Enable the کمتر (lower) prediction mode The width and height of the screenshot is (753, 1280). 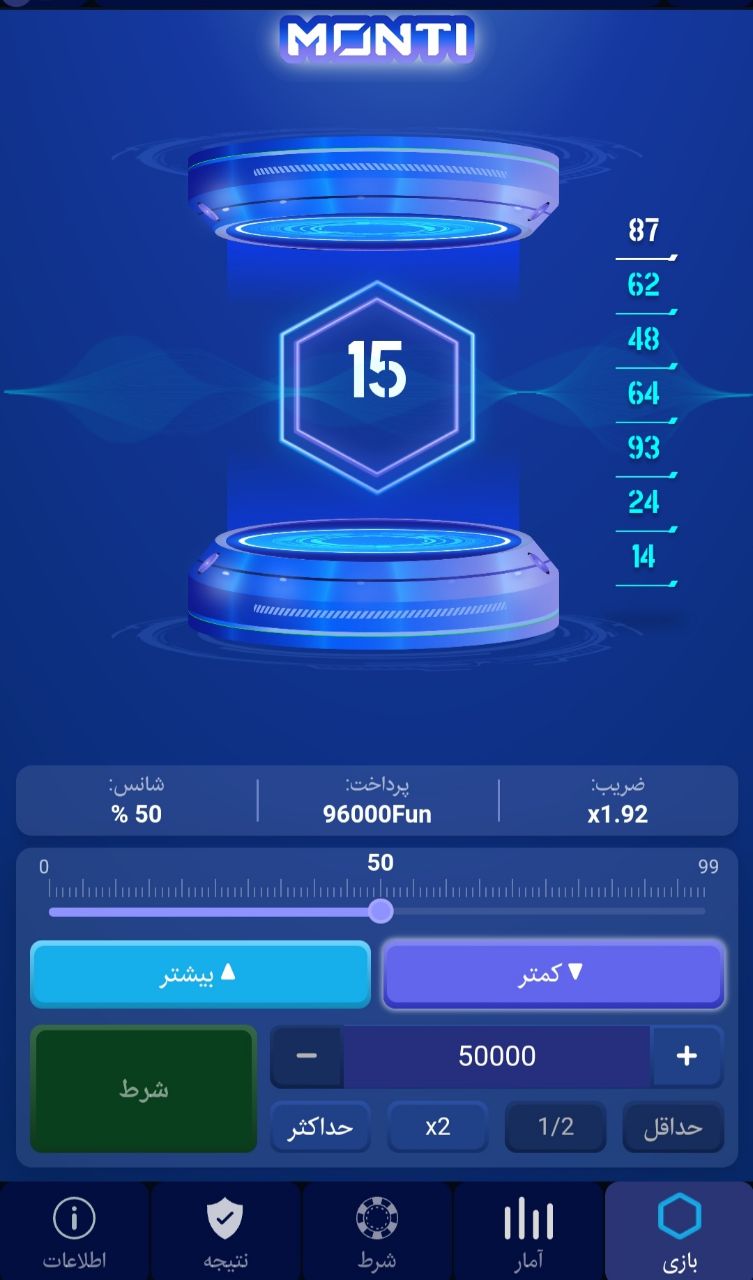click(553, 975)
